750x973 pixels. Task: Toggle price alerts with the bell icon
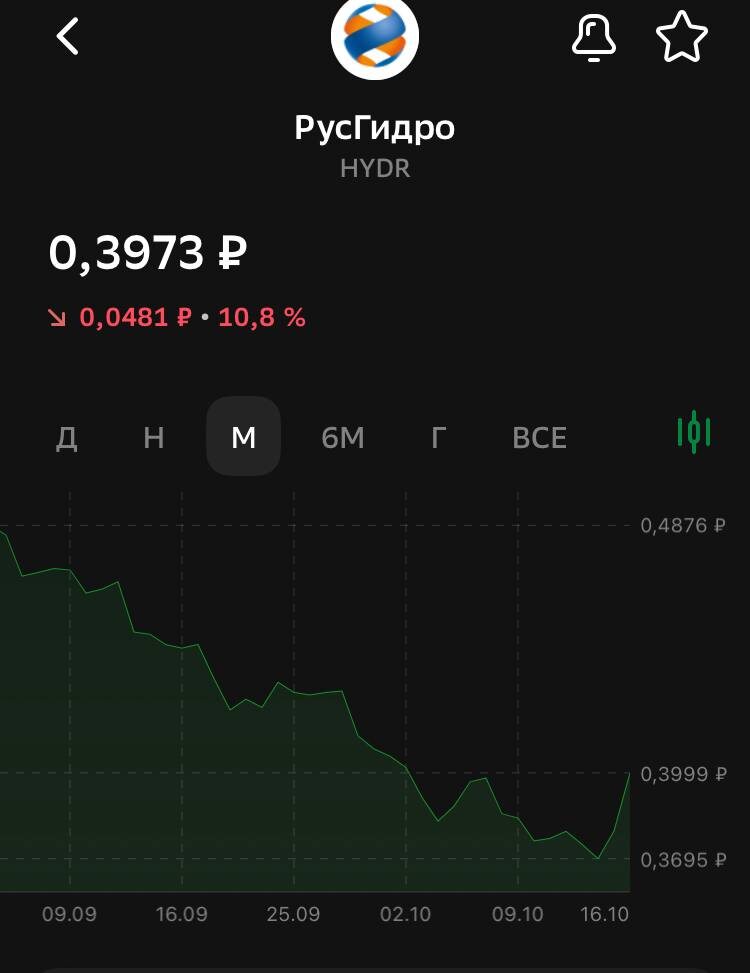[x=595, y=37]
